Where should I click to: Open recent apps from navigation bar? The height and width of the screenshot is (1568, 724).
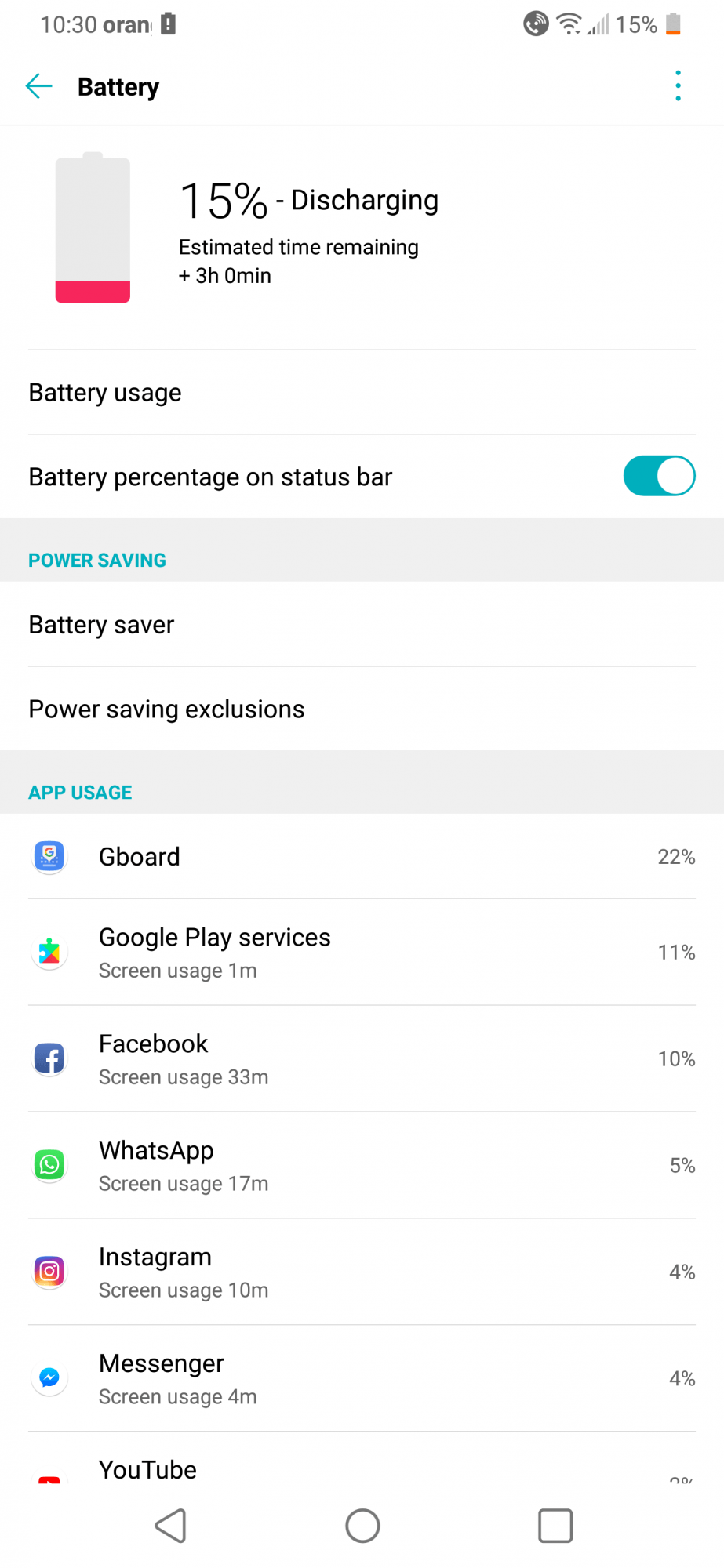point(555,1526)
